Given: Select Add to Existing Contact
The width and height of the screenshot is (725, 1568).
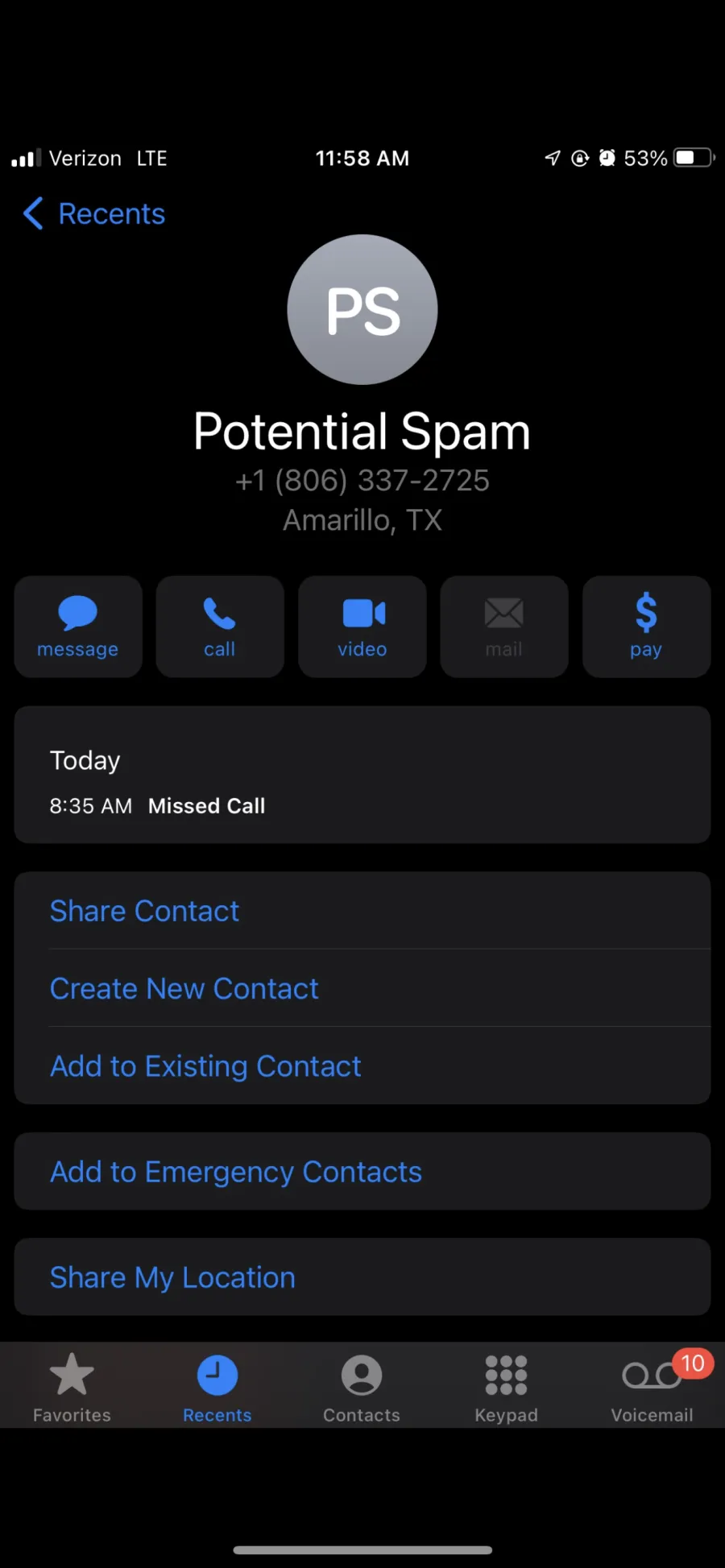Looking at the screenshot, I should tap(362, 1065).
